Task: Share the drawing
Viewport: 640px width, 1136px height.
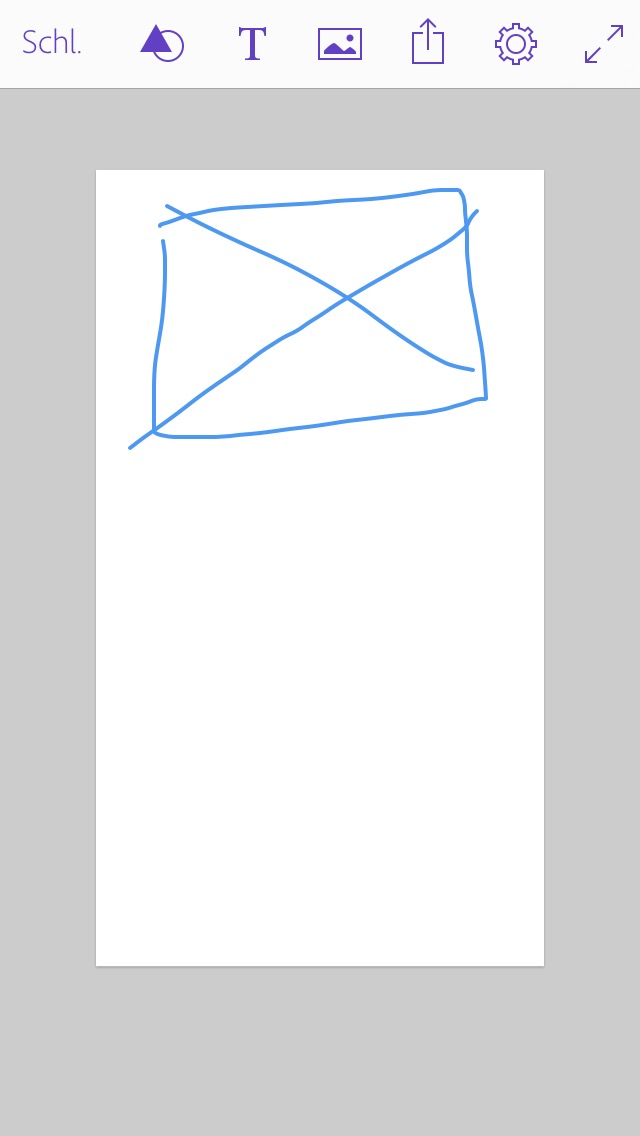Action: (x=428, y=41)
